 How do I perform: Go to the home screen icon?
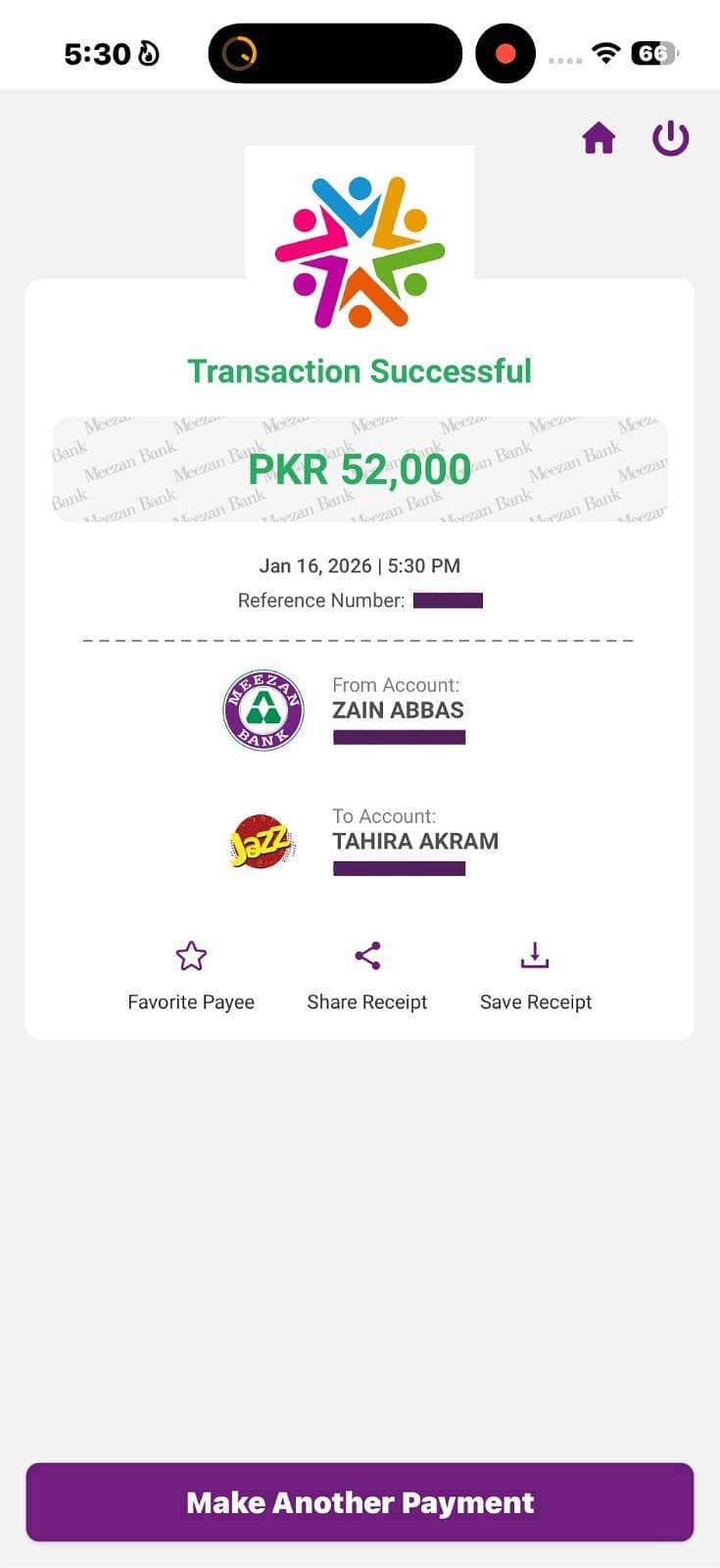tap(599, 138)
